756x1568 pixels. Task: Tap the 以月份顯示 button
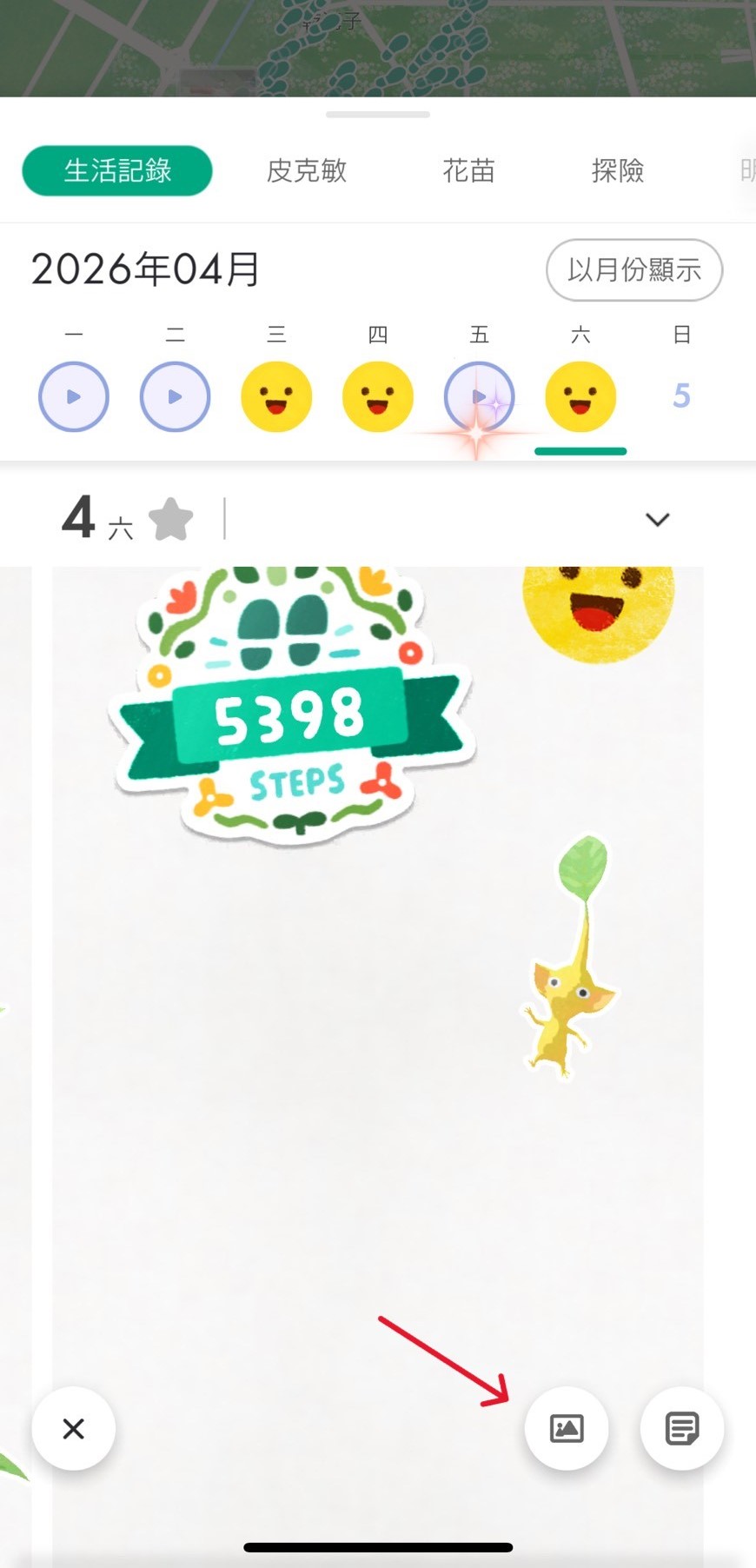(x=634, y=269)
